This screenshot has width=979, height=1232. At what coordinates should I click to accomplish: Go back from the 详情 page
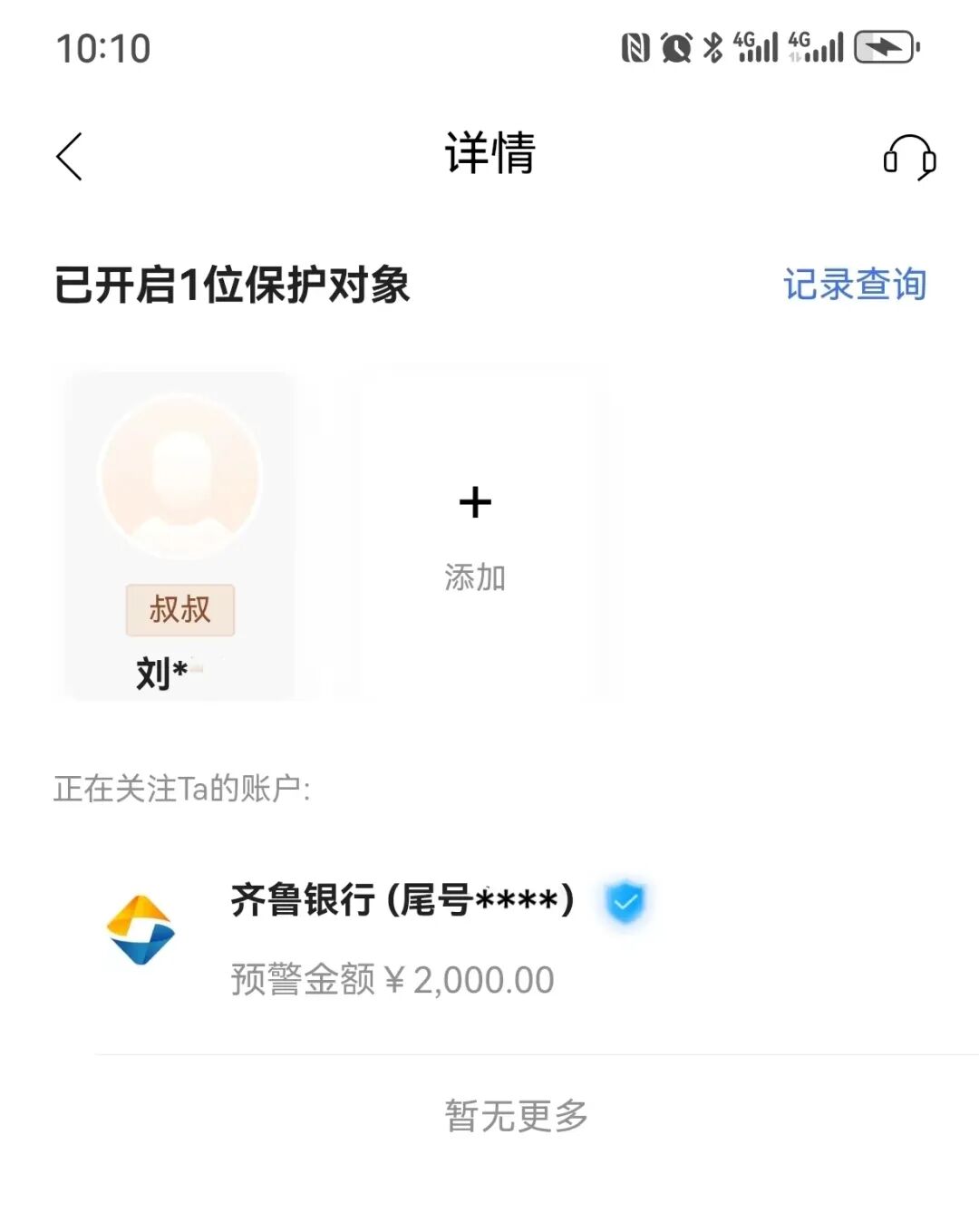[70, 156]
